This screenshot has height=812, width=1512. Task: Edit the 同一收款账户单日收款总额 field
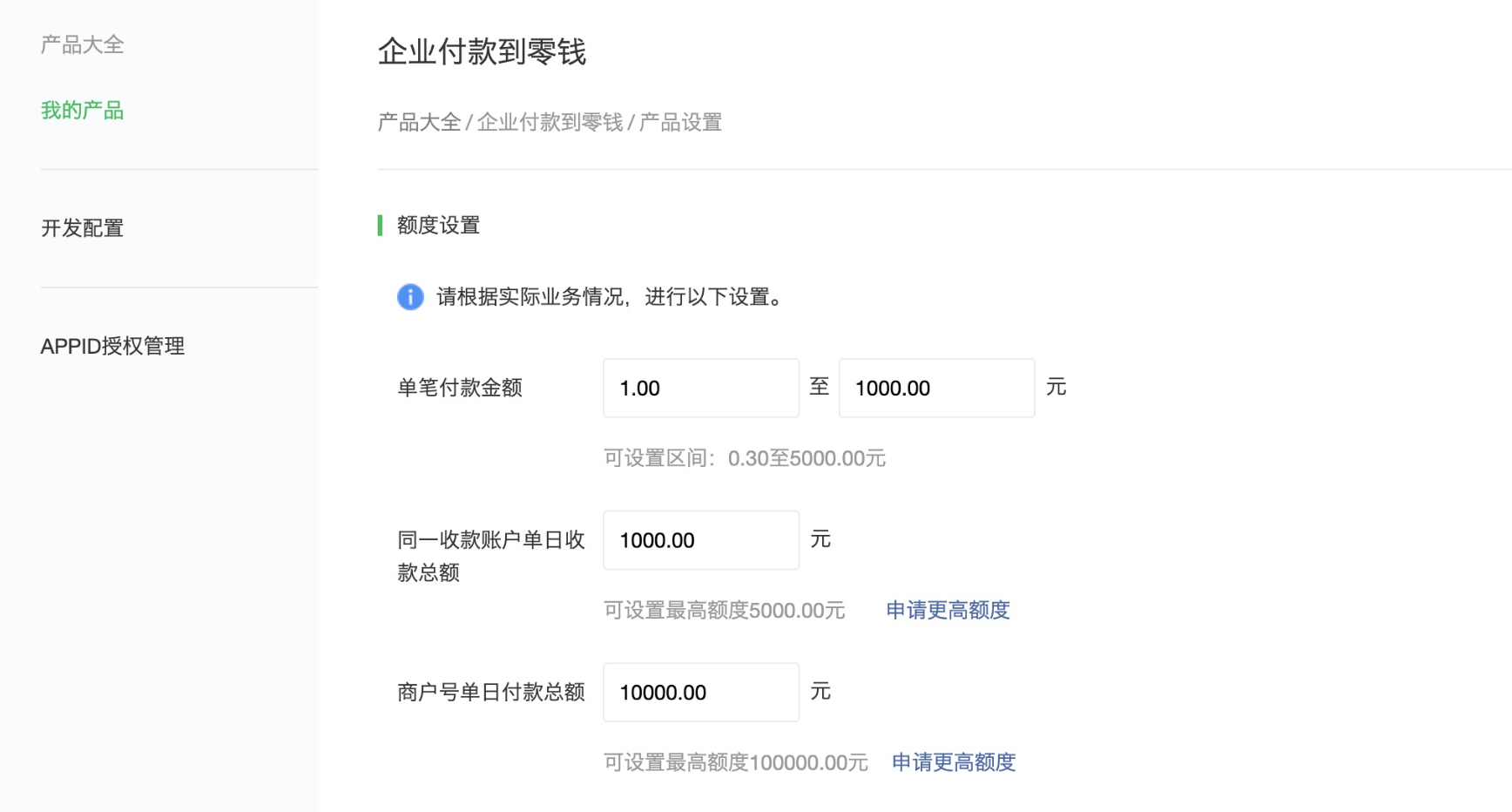click(700, 540)
